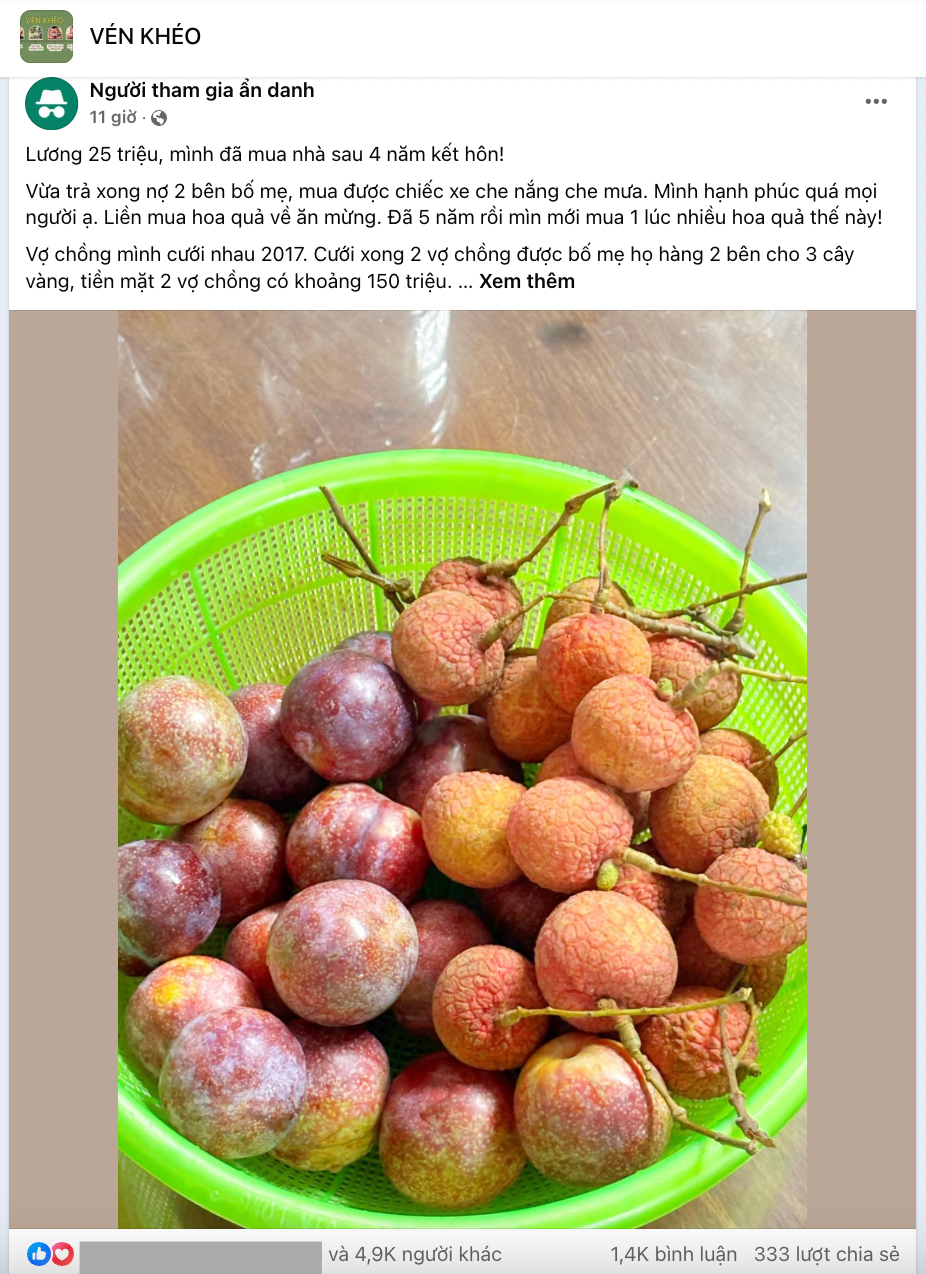Open the list of people who reacted

(x=414, y=1254)
